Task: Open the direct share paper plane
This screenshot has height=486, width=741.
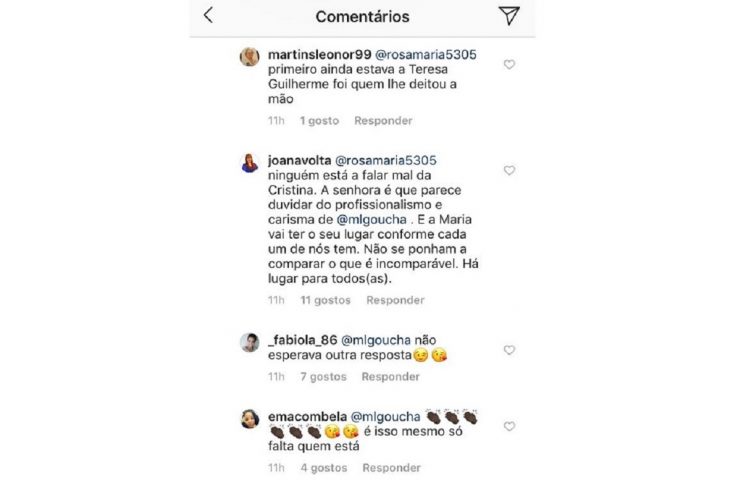Action: 508,16
